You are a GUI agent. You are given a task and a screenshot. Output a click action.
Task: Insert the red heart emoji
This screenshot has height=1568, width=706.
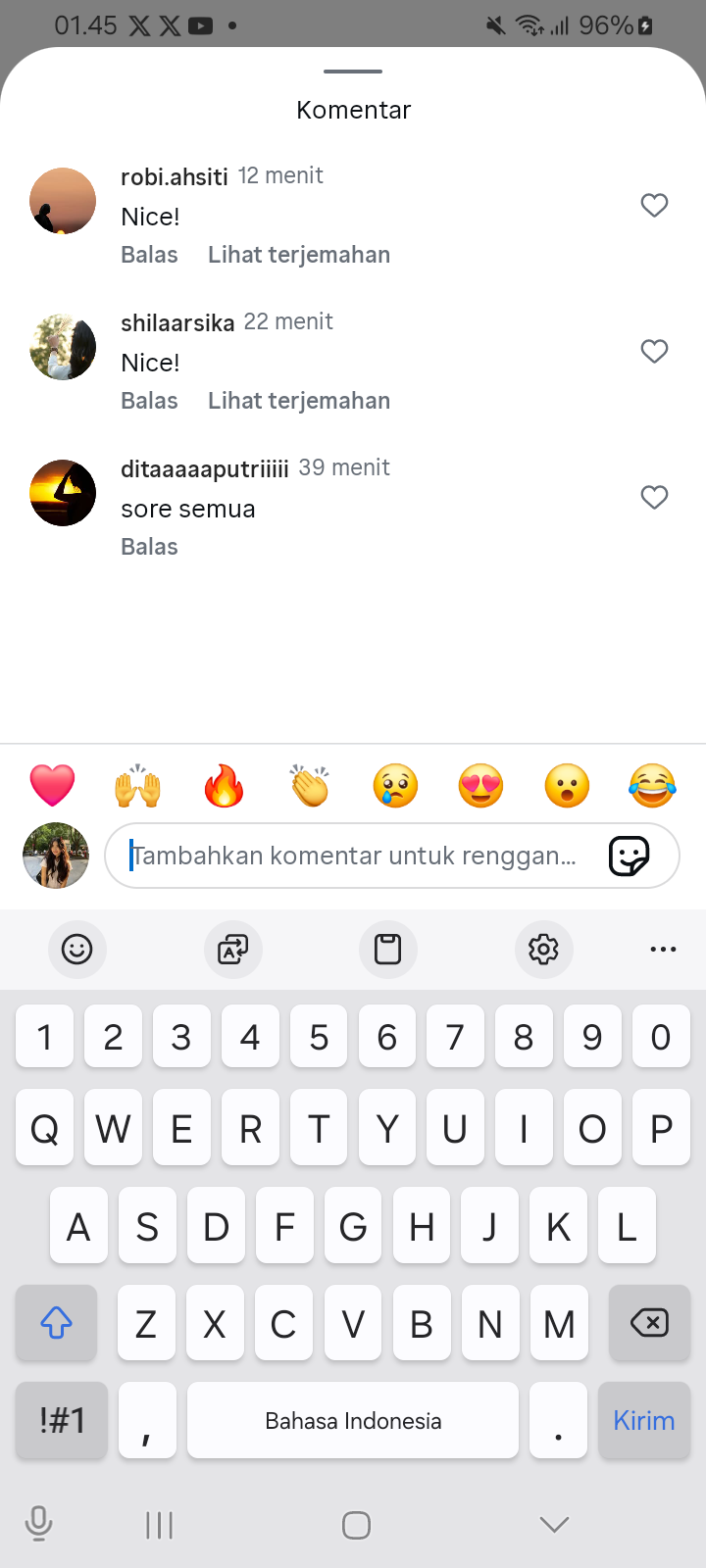click(52, 786)
